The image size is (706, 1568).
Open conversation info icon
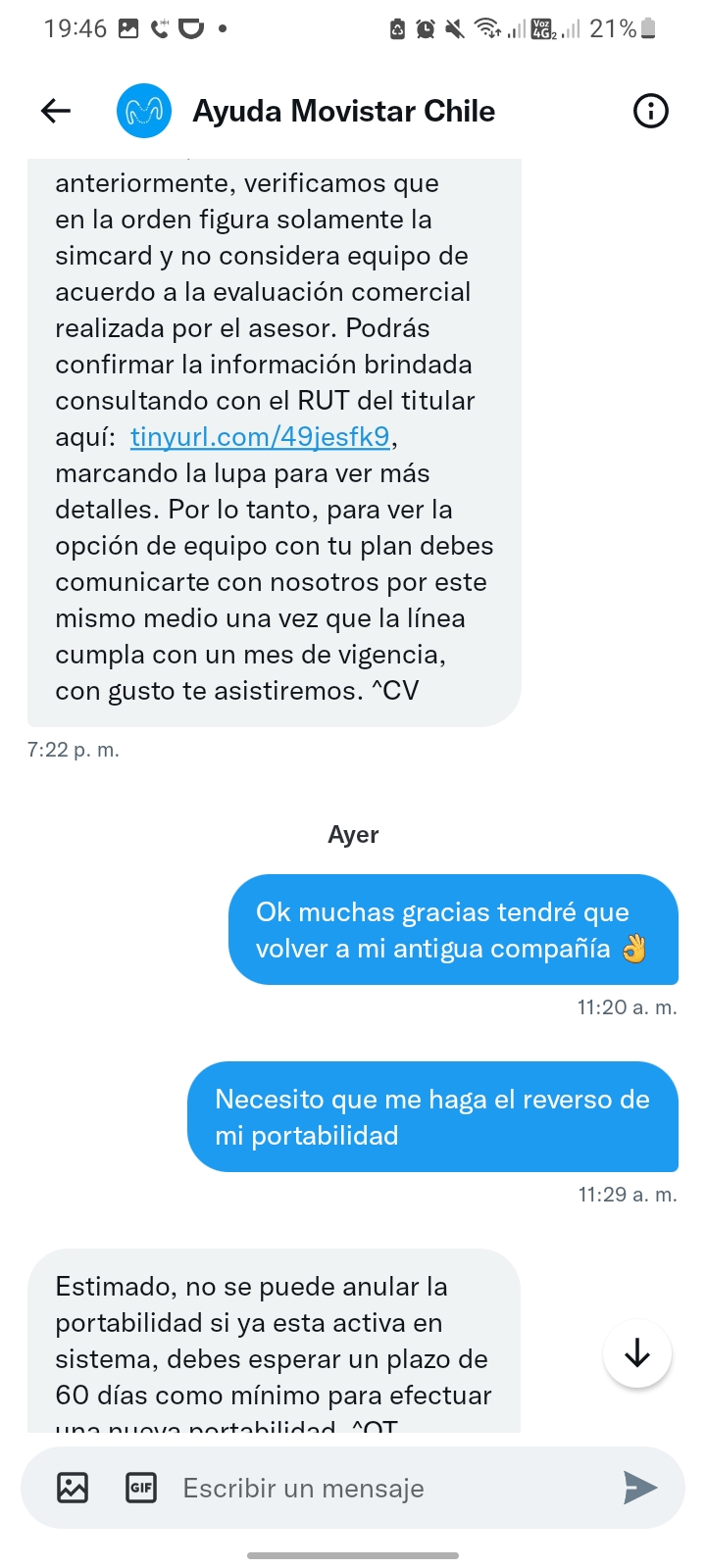(x=650, y=111)
